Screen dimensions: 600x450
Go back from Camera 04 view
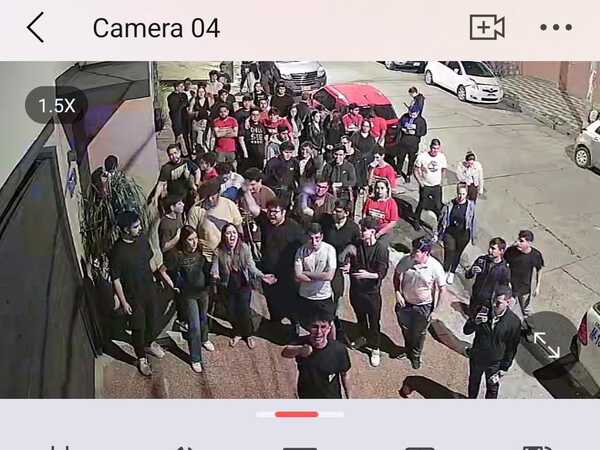coord(35,28)
